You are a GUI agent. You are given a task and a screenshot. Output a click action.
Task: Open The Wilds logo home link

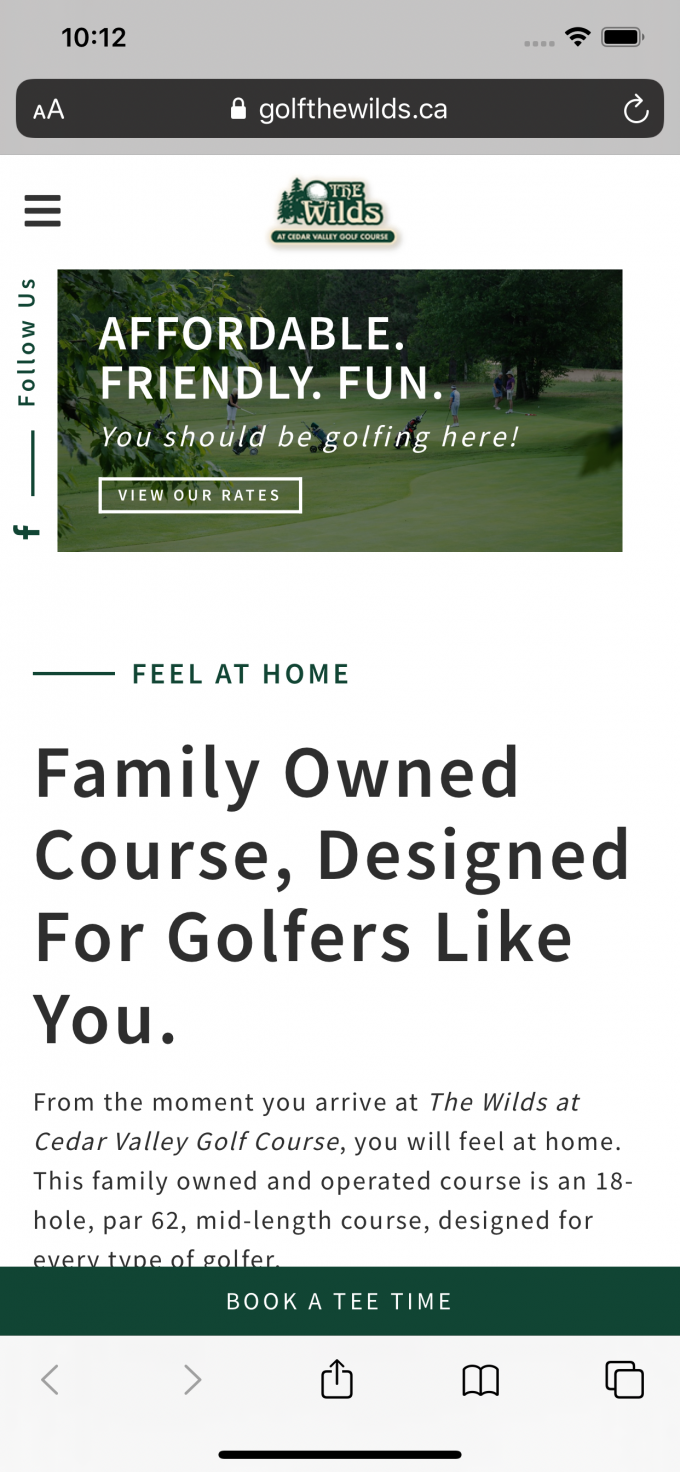335,212
